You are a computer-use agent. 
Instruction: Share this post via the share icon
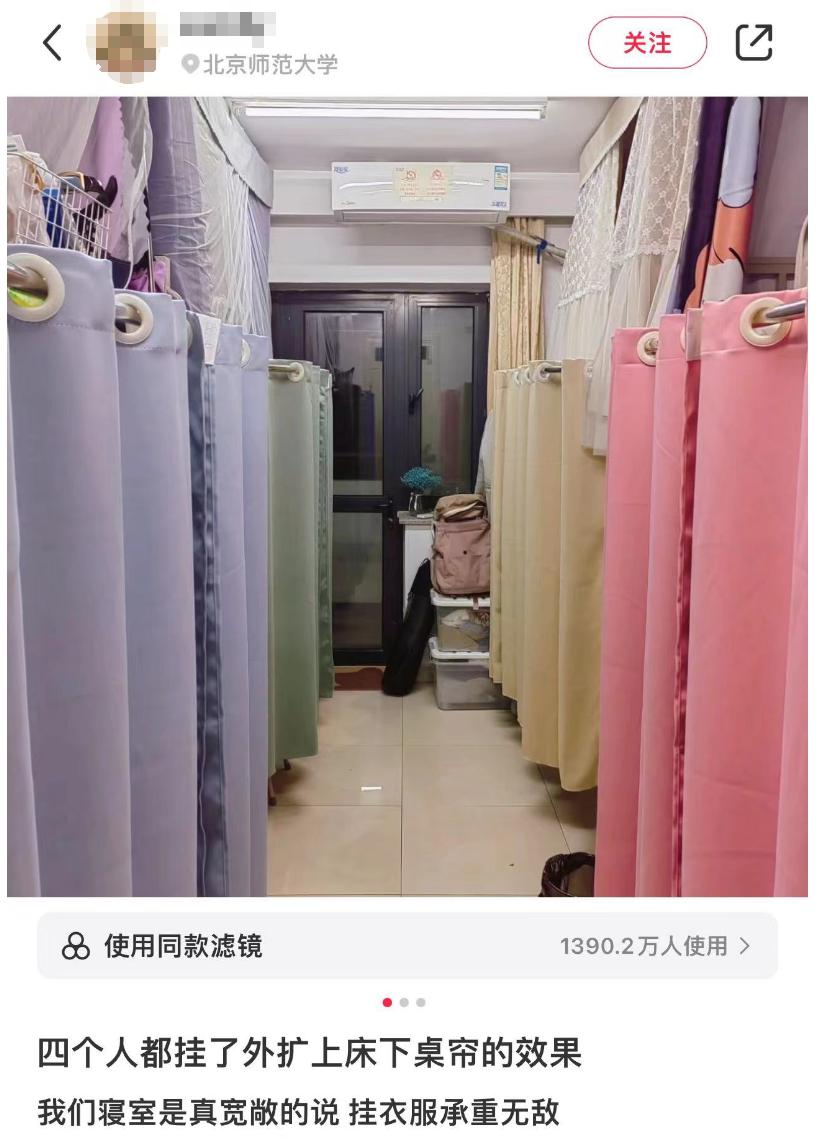tap(754, 43)
